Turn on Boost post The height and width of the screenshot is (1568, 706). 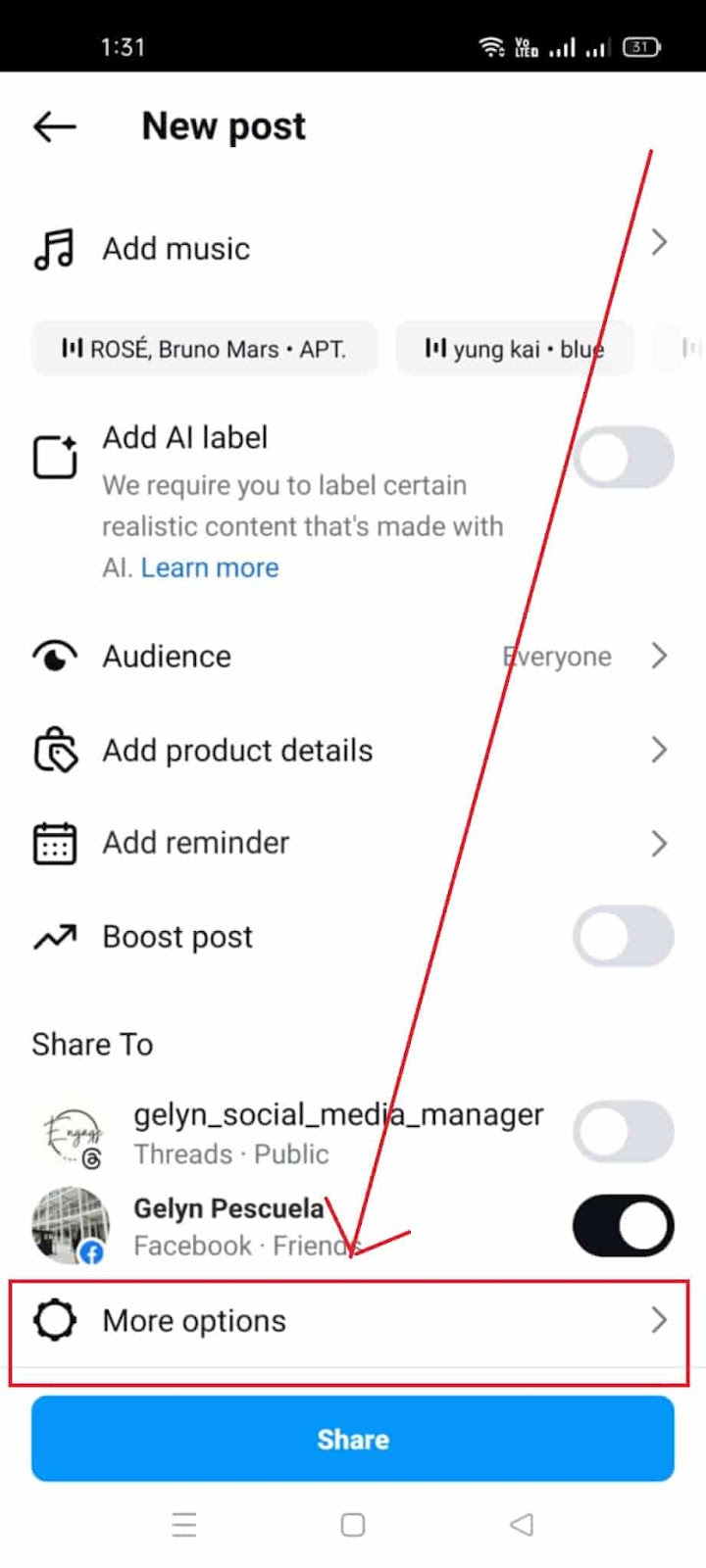coord(624,936)
